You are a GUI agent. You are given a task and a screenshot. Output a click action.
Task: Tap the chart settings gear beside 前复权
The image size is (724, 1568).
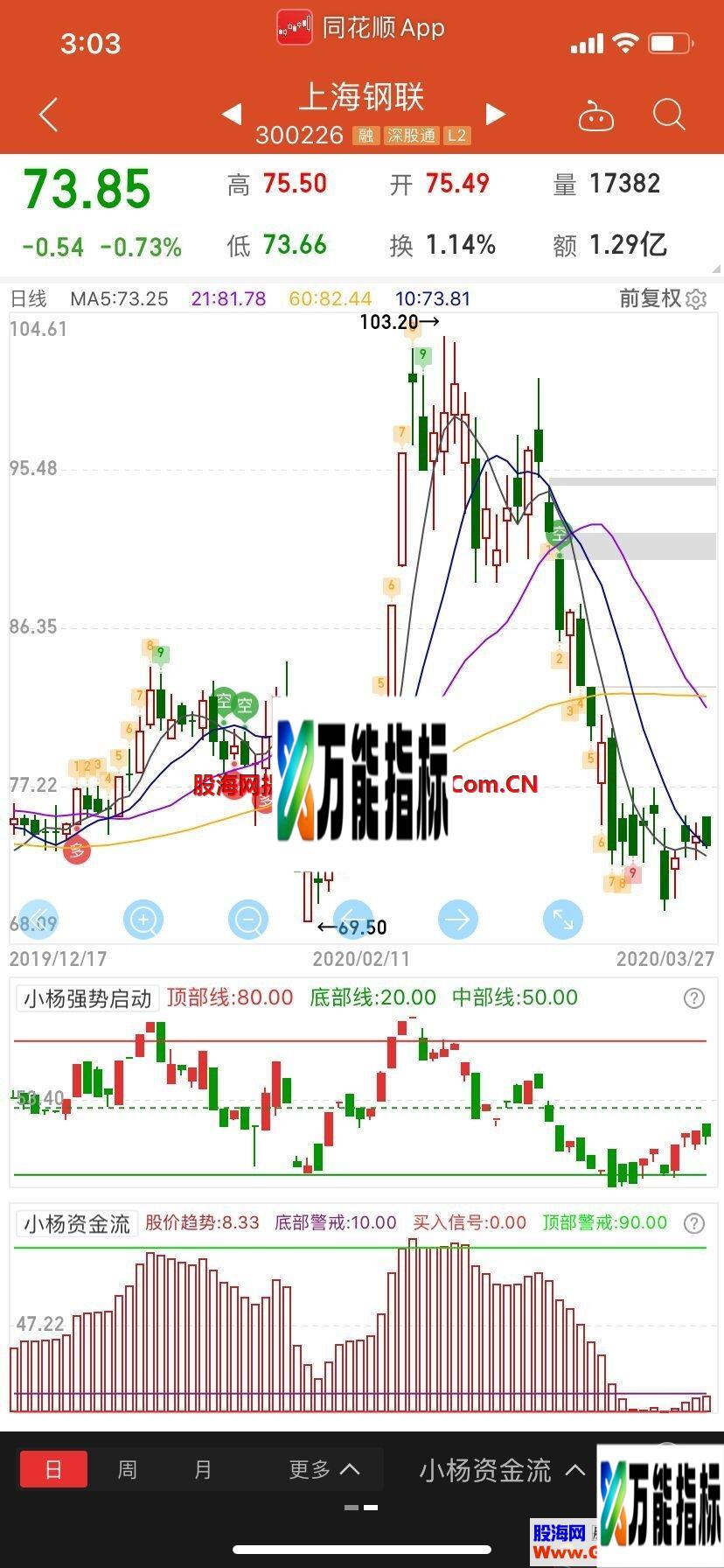click(x=694, y=298)
